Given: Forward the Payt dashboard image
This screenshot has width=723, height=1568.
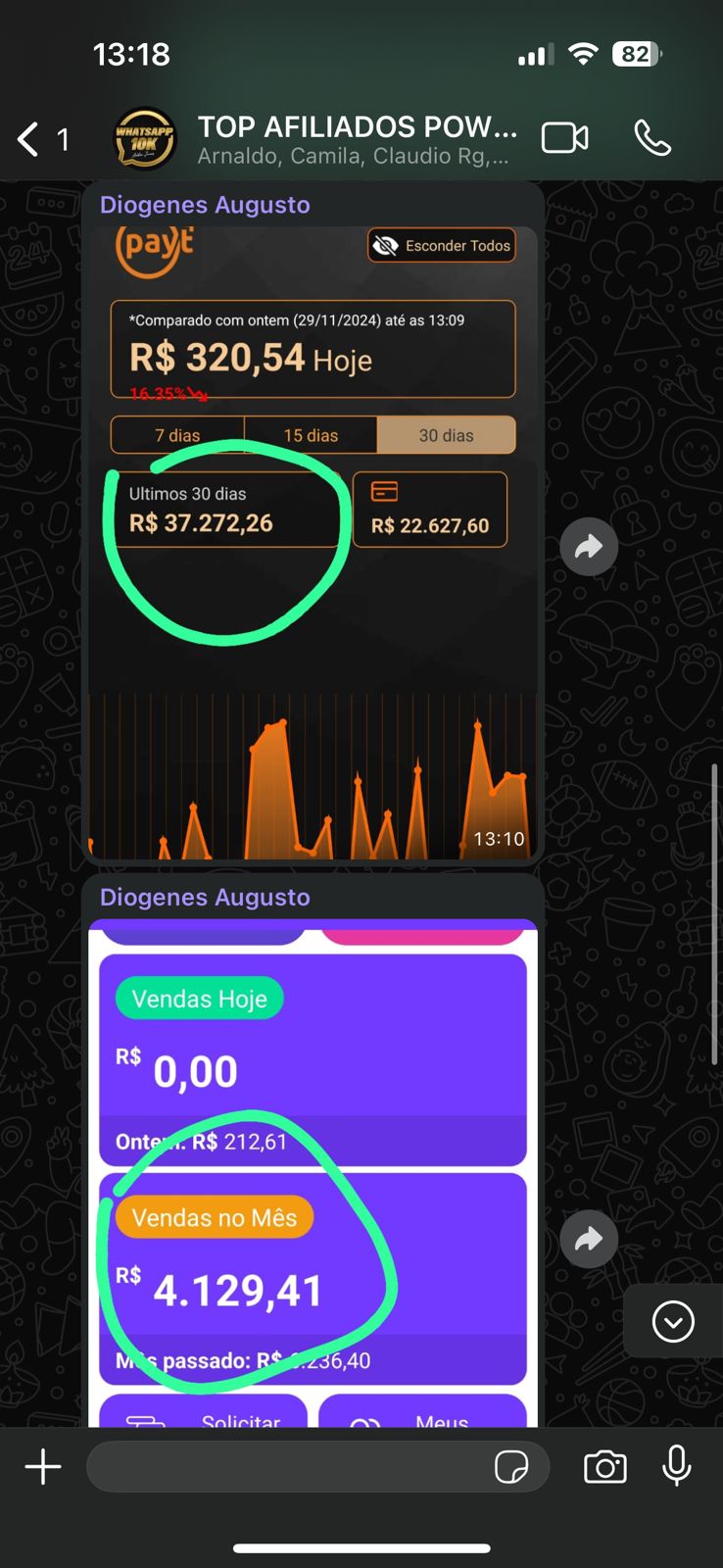Looking at the screenshot, I should coord(589,546).
